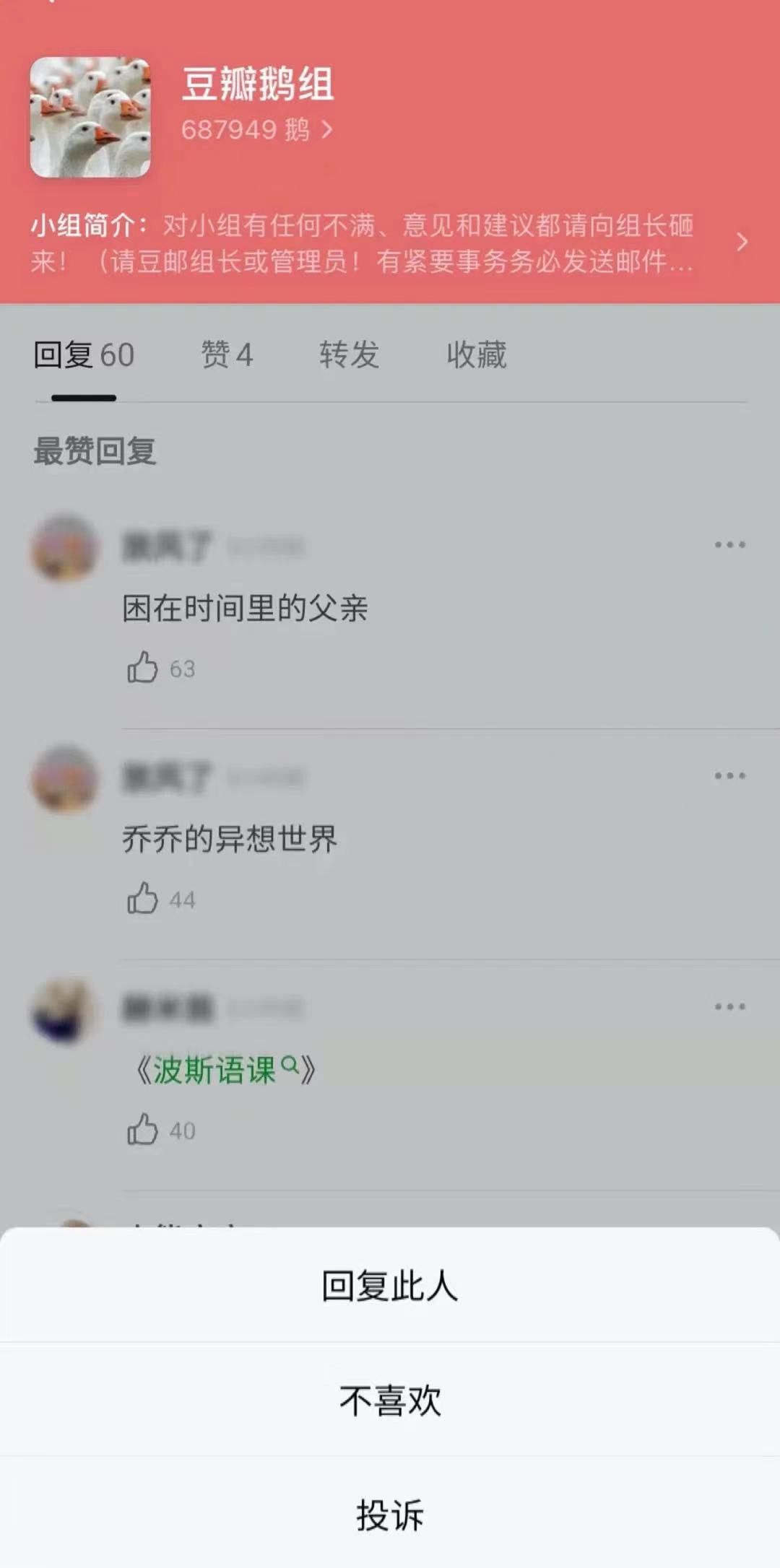The height and width of the screenshot is (1568, 780).
Task: Open 豆瓣鹅组 group avatar
Action: click(90, 117)
